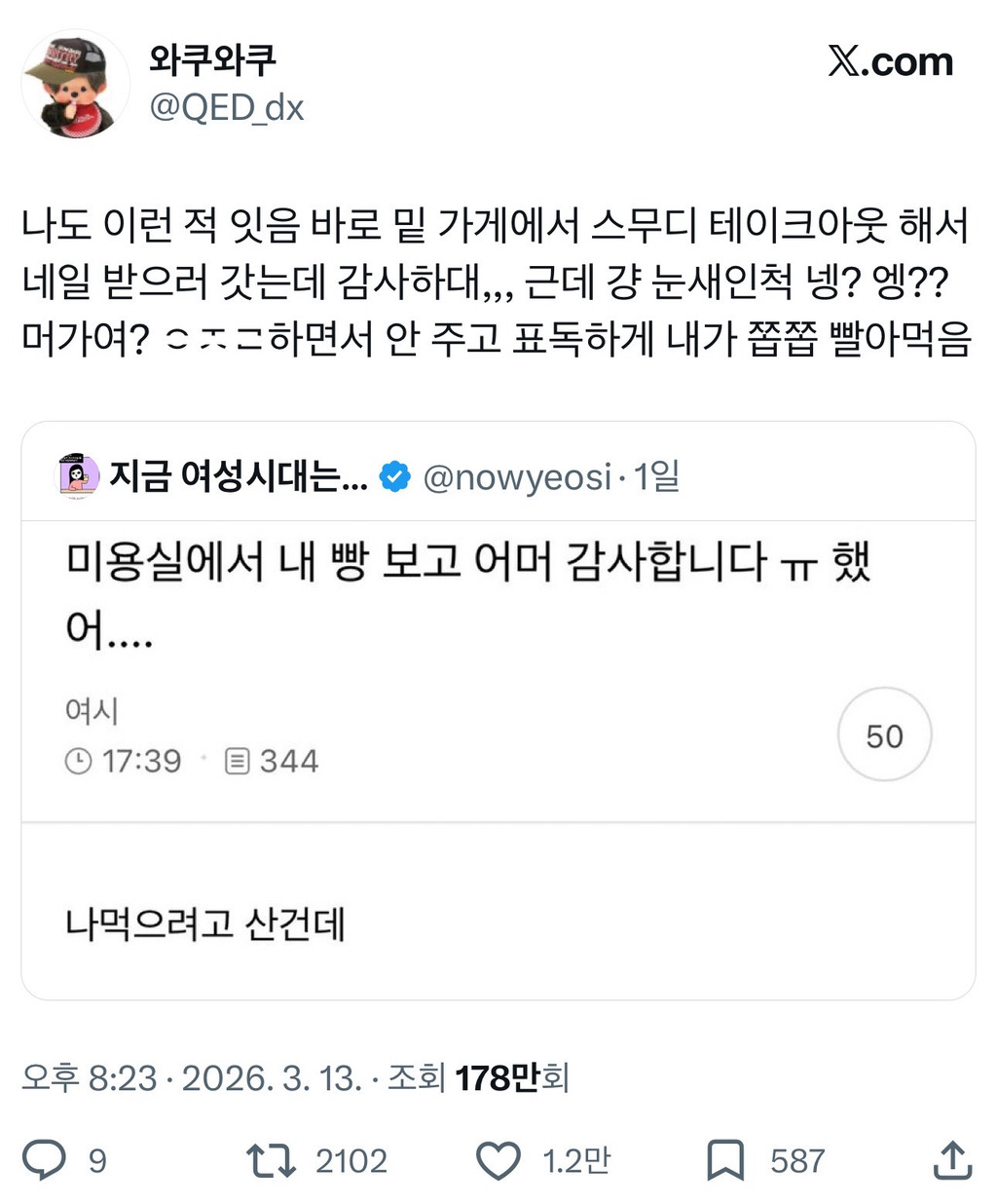Tap the heart icon to like the tweet
The image size is (997, 1204).
point(497,1160)
